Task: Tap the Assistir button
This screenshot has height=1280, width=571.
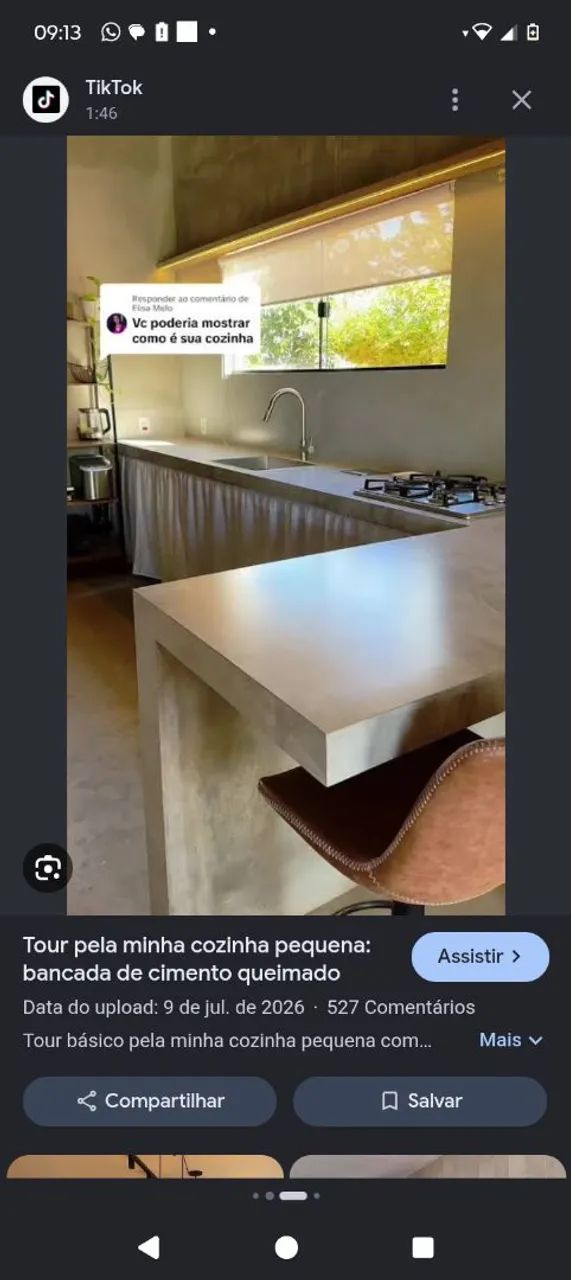Action: [x=480, y=957]
